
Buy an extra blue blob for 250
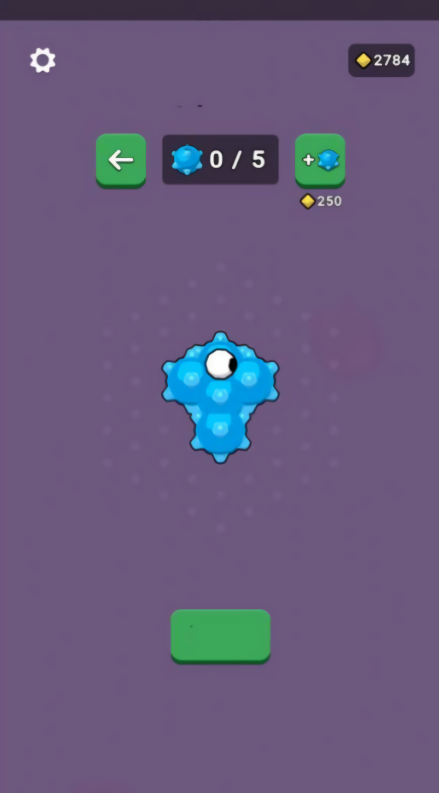click(320, 160)
